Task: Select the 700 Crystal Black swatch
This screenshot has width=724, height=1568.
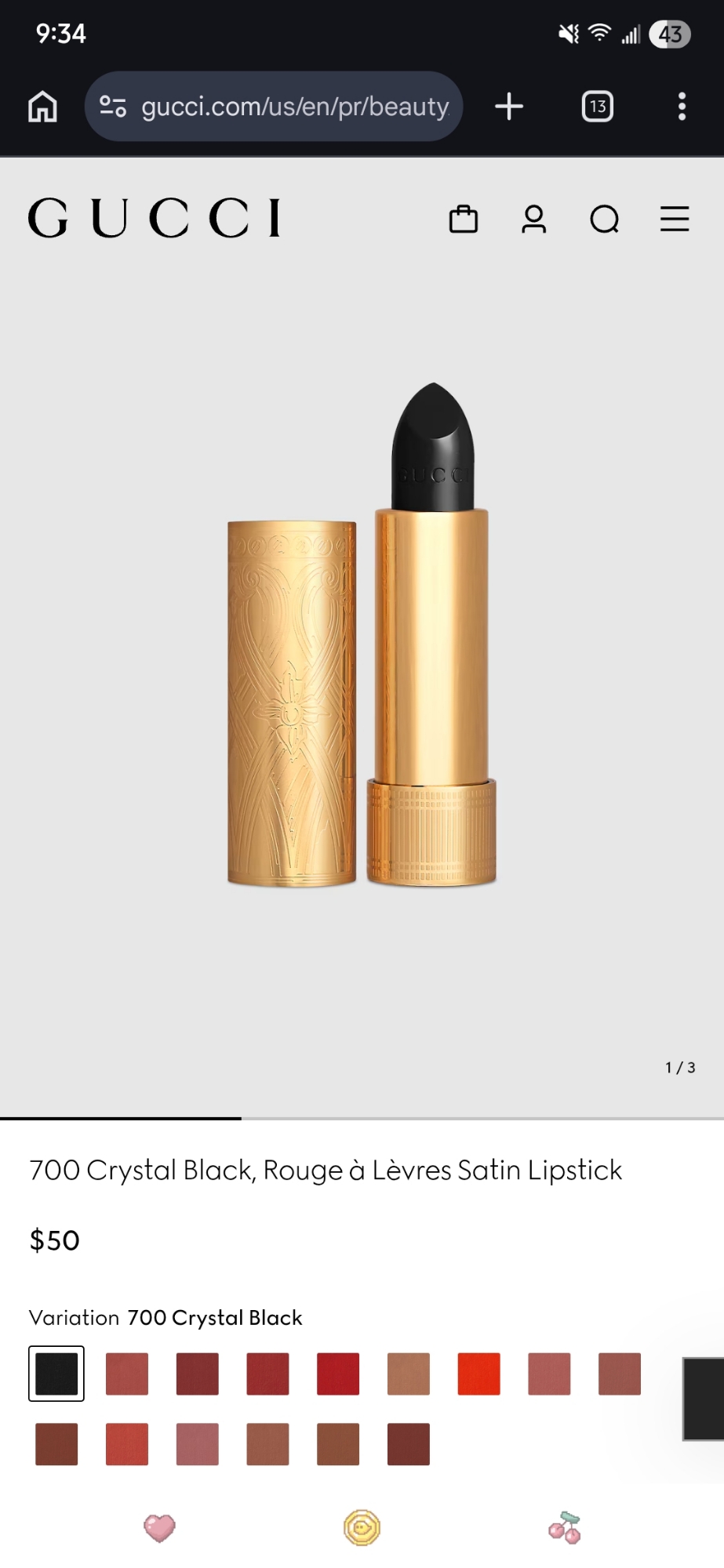Action: click(56, 1374)
